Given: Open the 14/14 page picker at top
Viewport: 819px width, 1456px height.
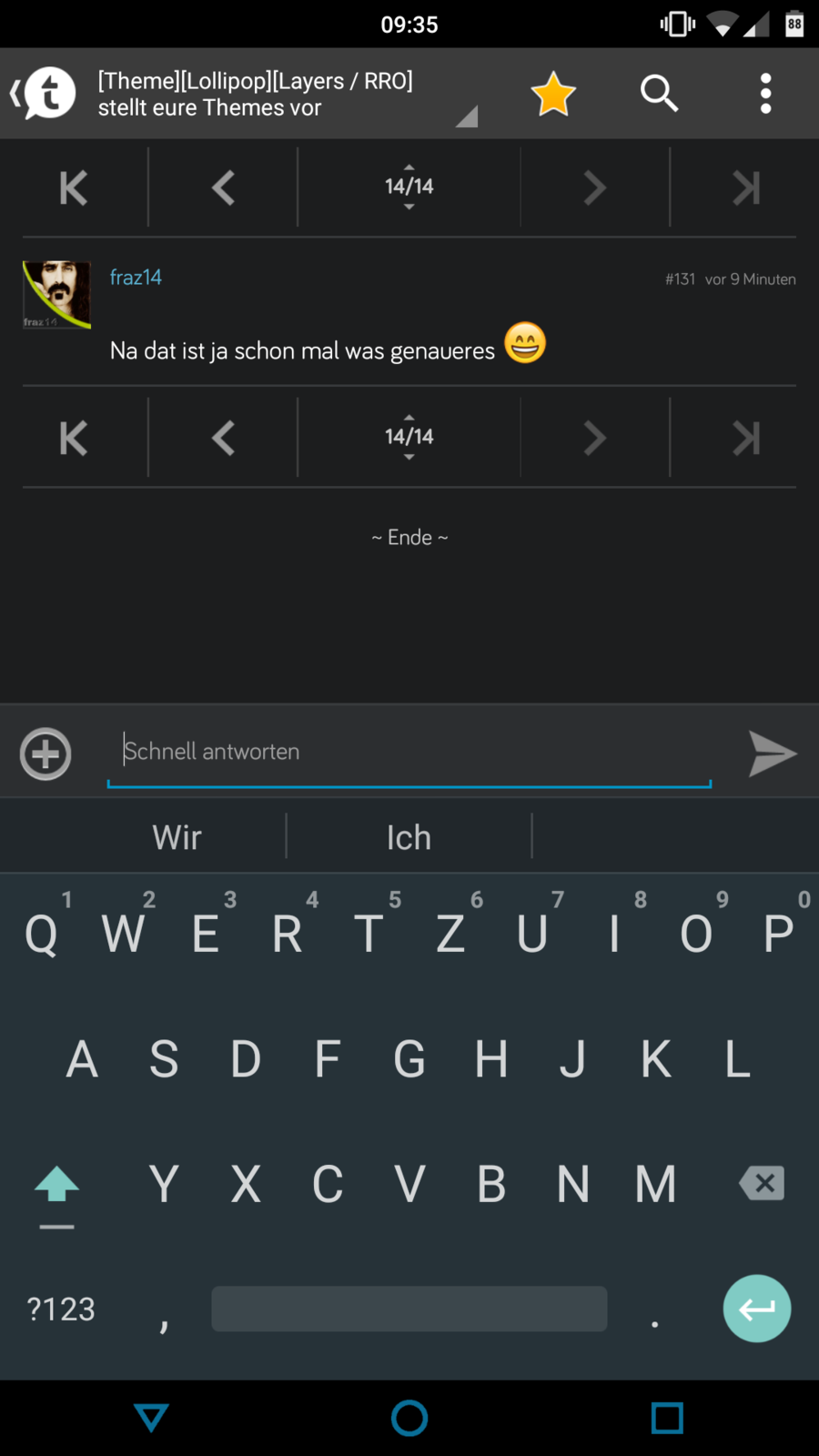Looking at the screenshot, I should coord(409,187).
